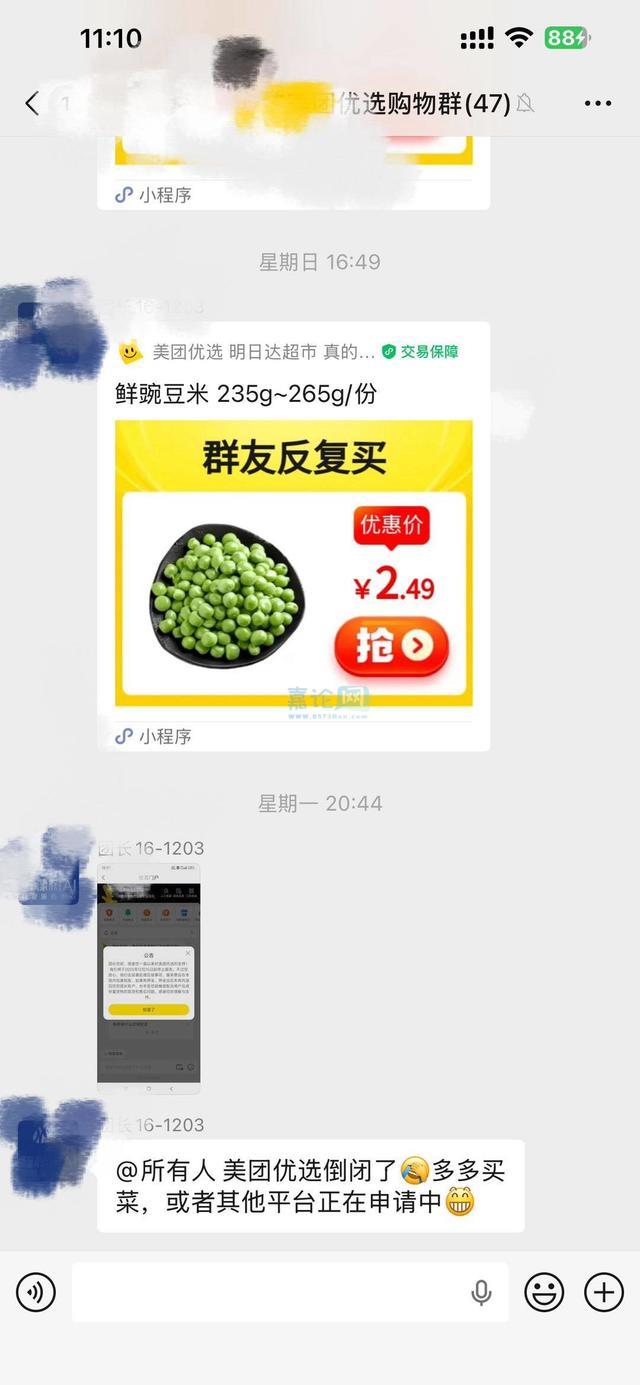Screen dimensions: 640x1385
Task: Tap the message text field
Action: click(265, 1293)
